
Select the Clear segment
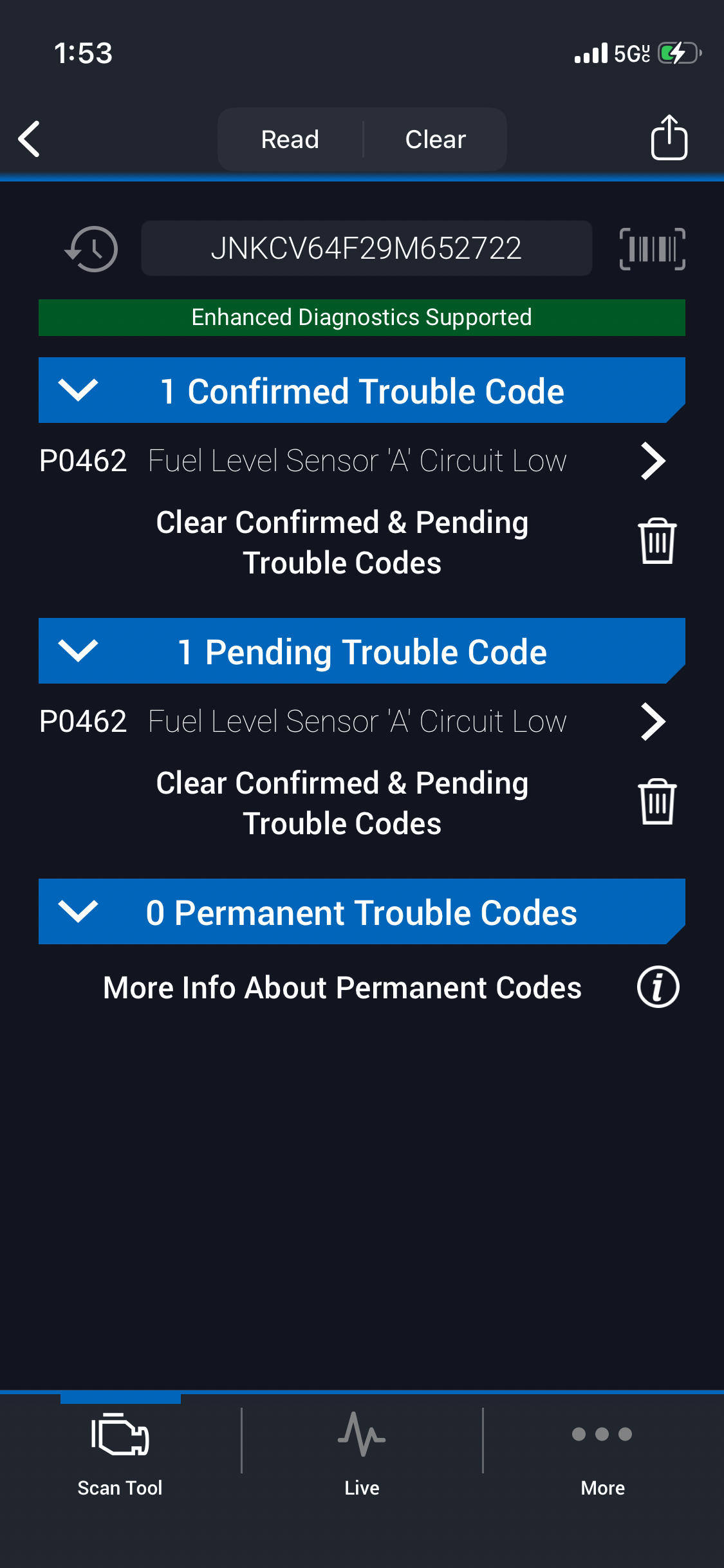(436, 139)
